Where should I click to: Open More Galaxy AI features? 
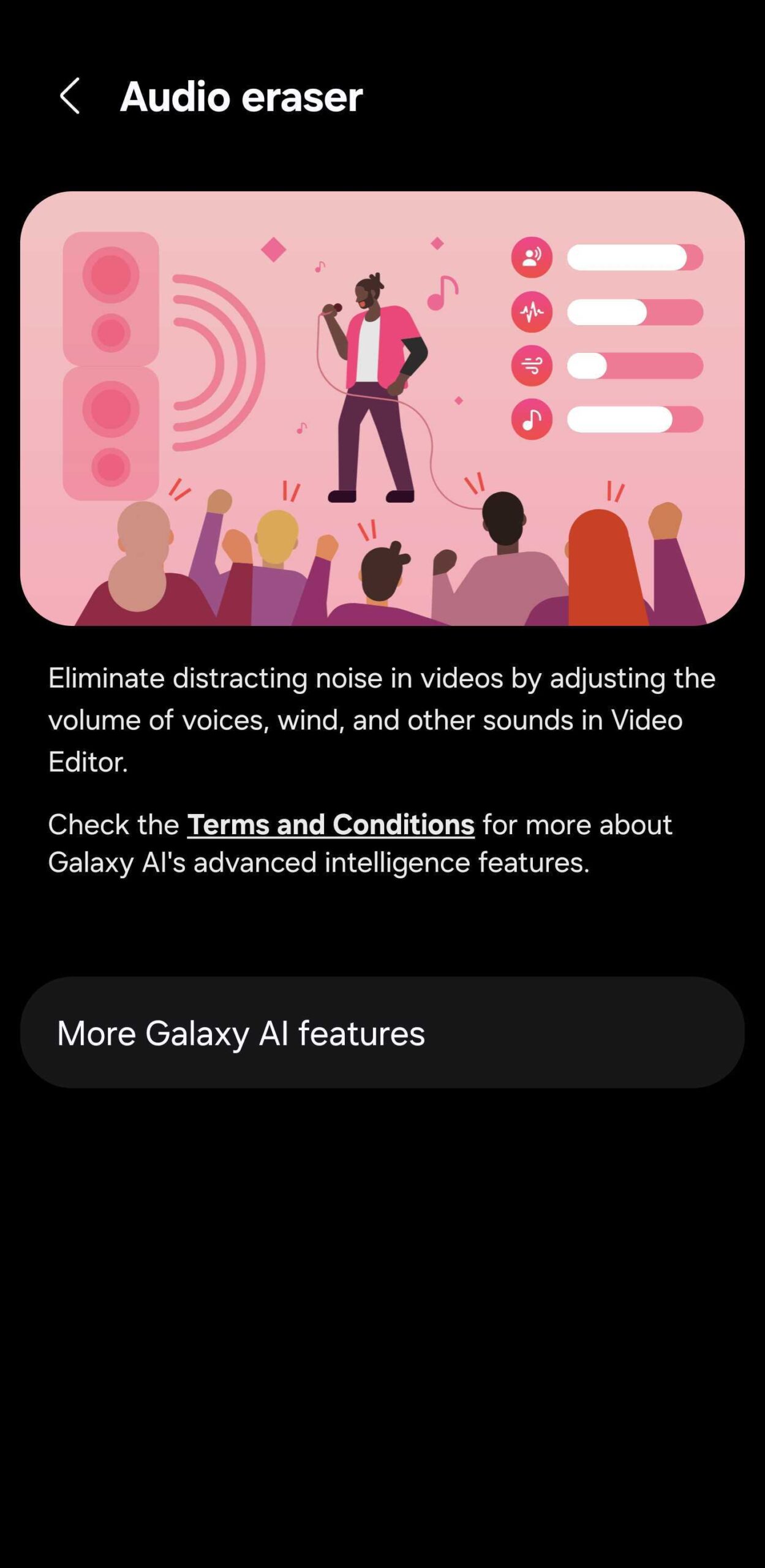382,1032
